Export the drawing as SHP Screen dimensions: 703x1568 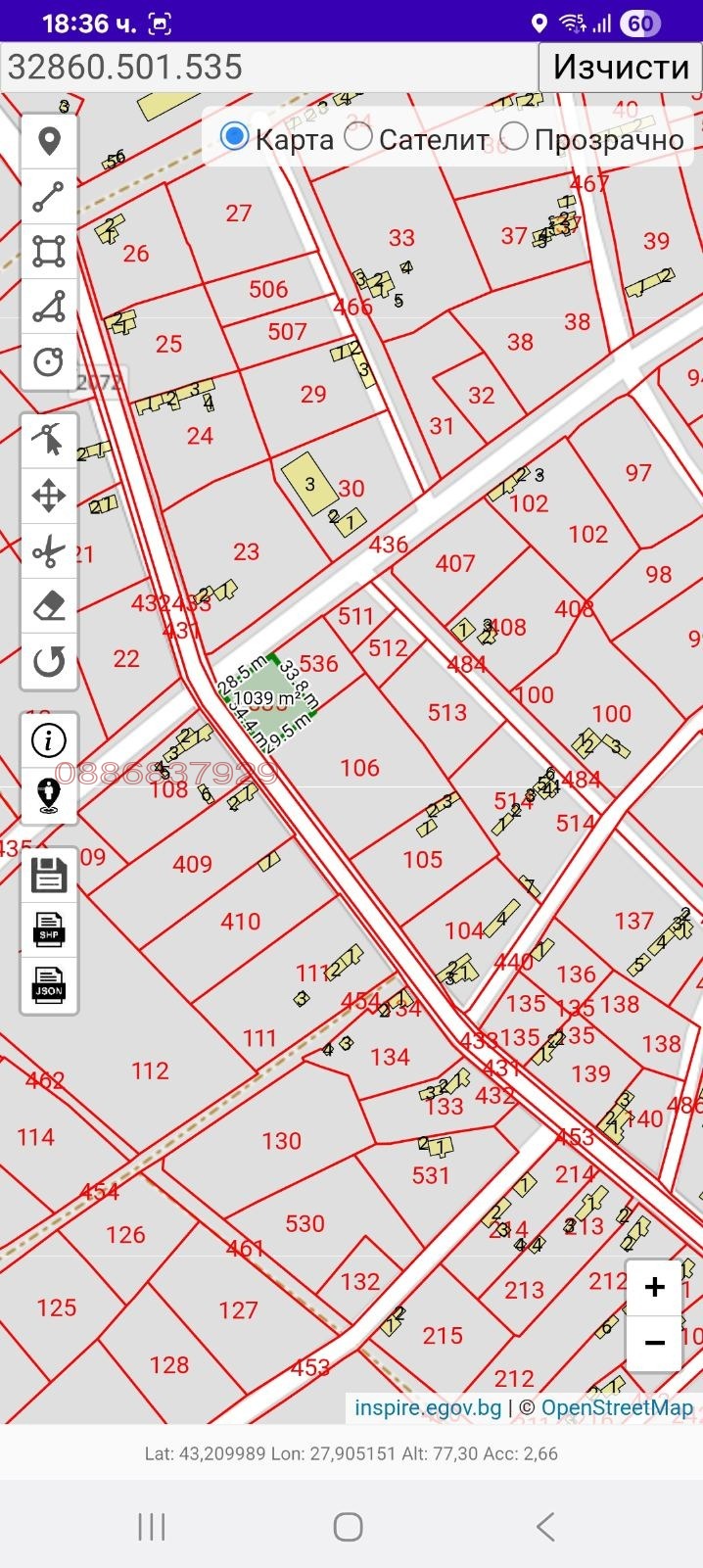coord(49,930)
